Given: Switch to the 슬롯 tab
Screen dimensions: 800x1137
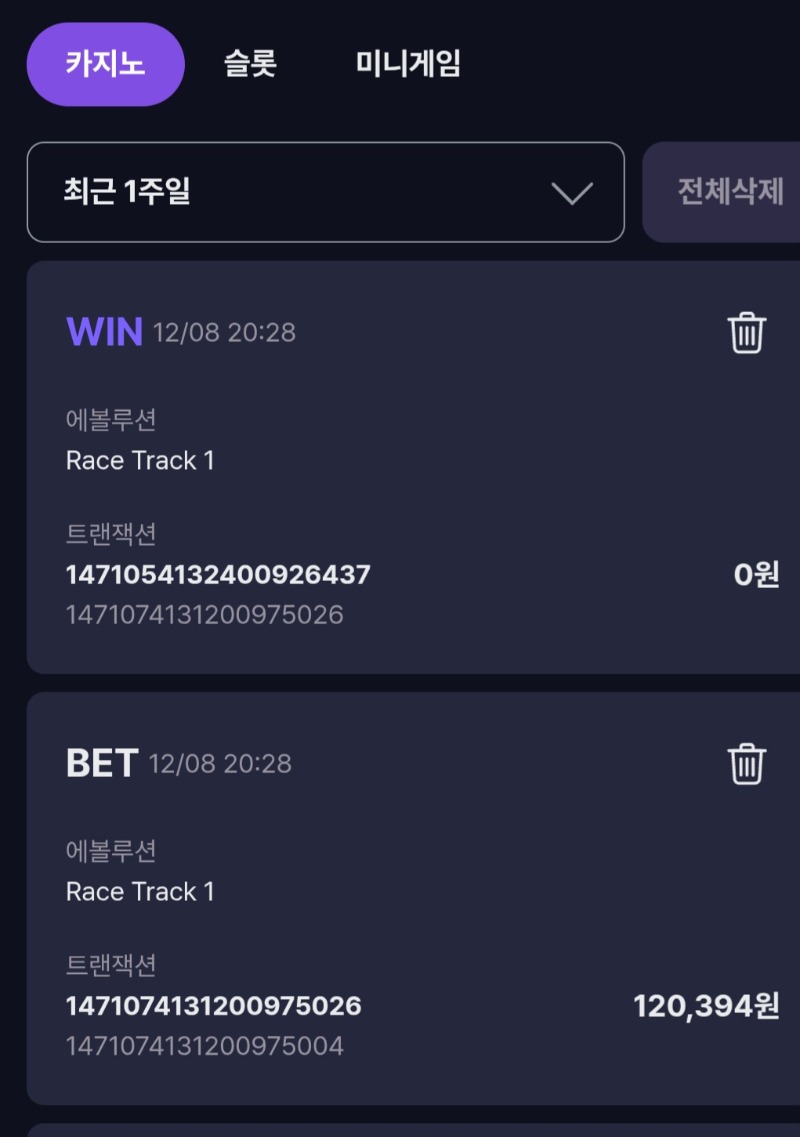Looking at the screenshot, I should pyautogui.click(x=250, y=63).
